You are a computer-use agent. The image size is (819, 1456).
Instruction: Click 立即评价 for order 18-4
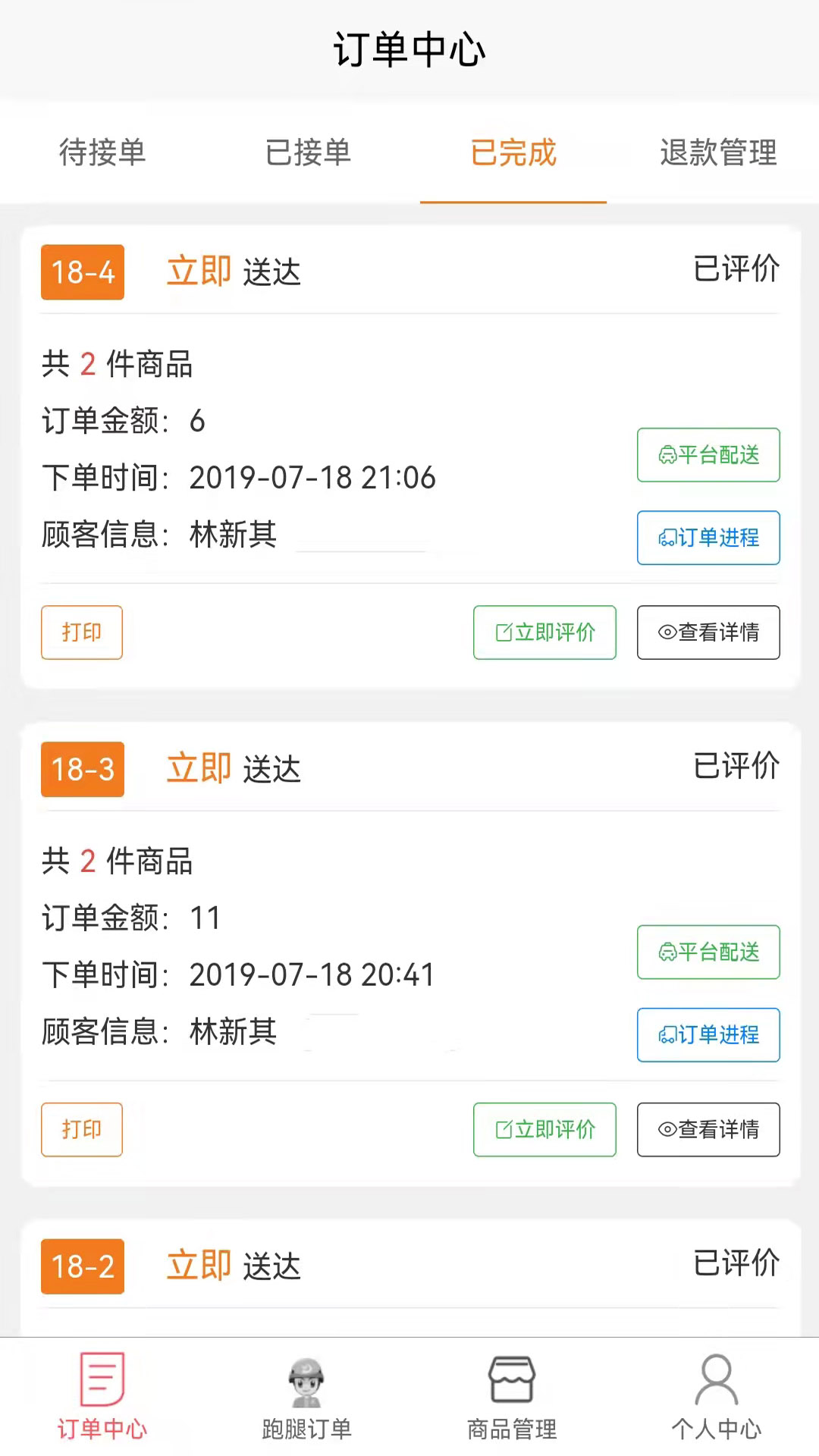tap(544, 632)
